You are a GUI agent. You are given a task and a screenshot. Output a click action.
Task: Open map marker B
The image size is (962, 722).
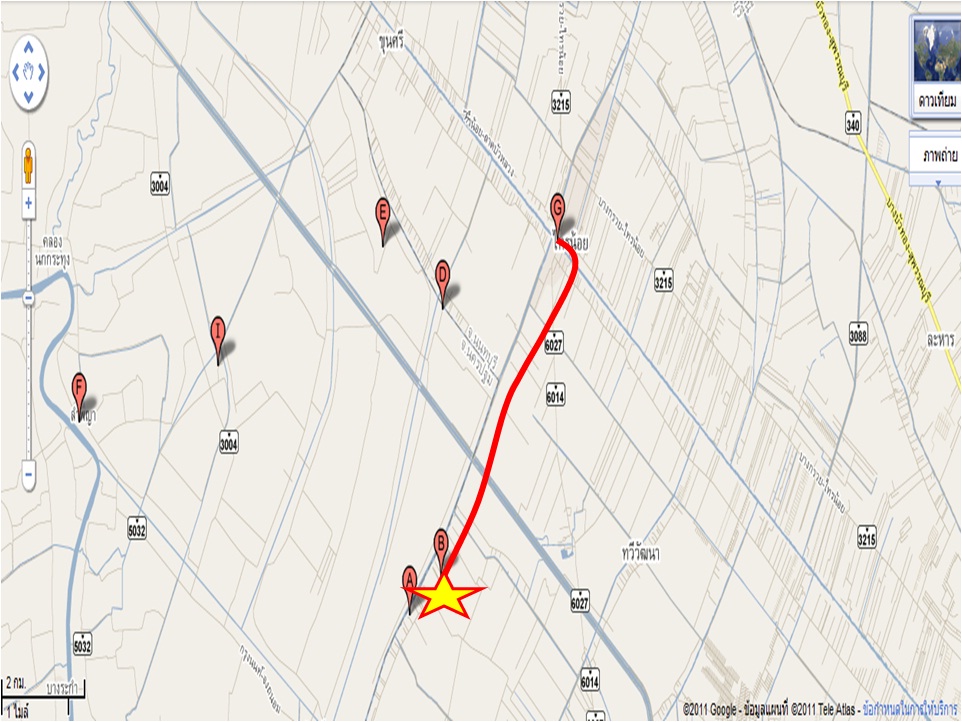point(440,543)
